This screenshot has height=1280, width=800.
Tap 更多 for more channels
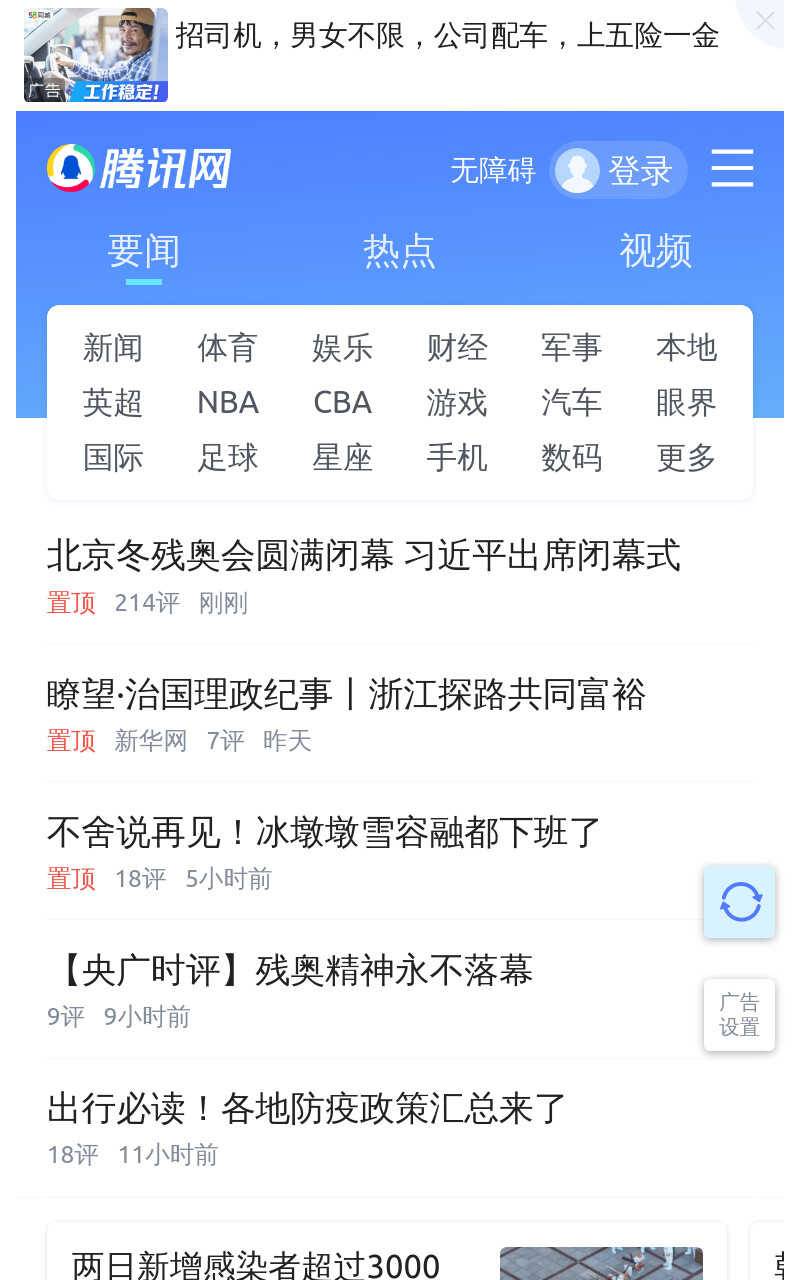pyautogui.click(x=686, y=458)
